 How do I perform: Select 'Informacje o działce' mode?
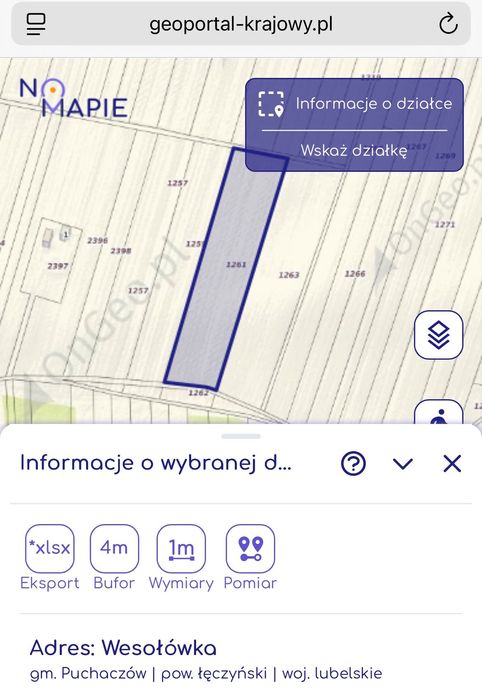pos(355,104)
